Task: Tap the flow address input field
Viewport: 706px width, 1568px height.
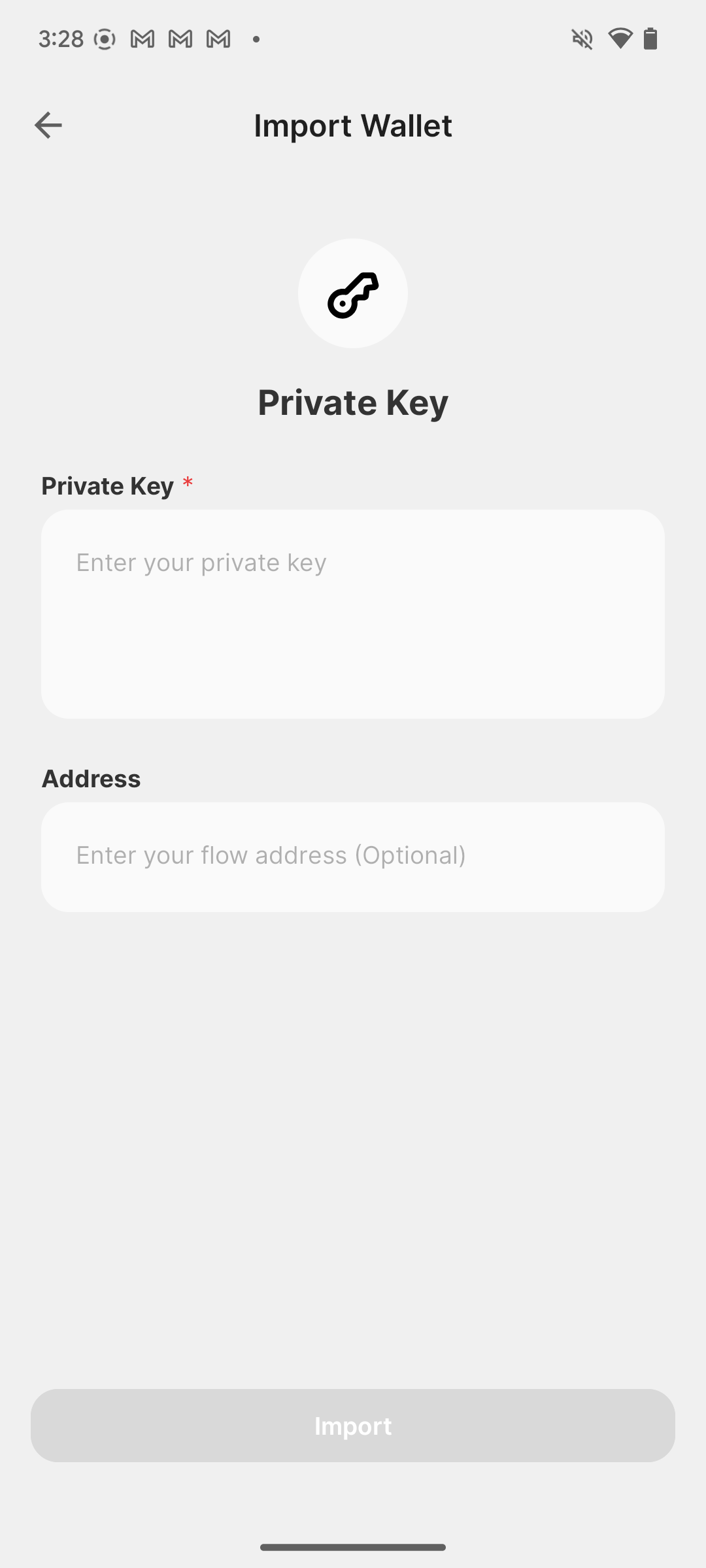Action: (x=353, y=857)
